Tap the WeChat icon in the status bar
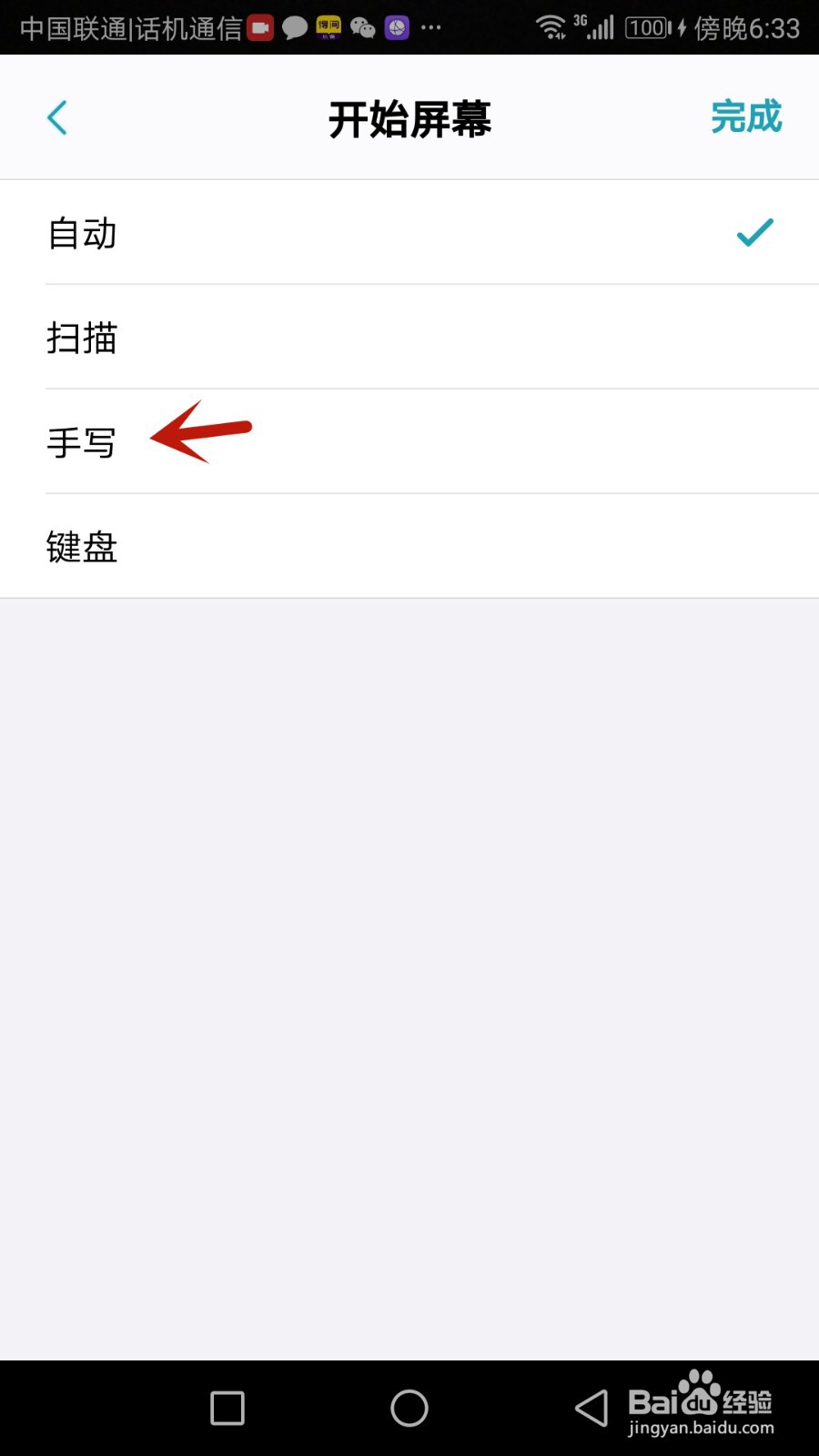The image size is (819, 1456). 362,27
